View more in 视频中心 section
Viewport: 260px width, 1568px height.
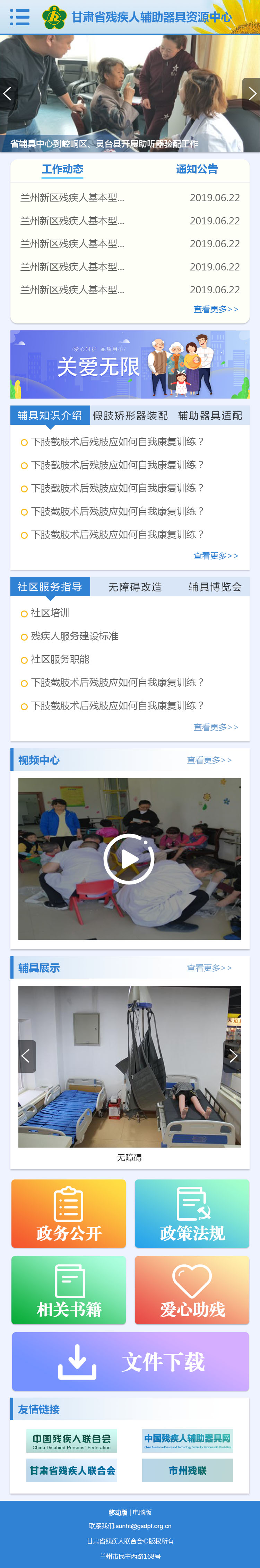coord(209,760)
